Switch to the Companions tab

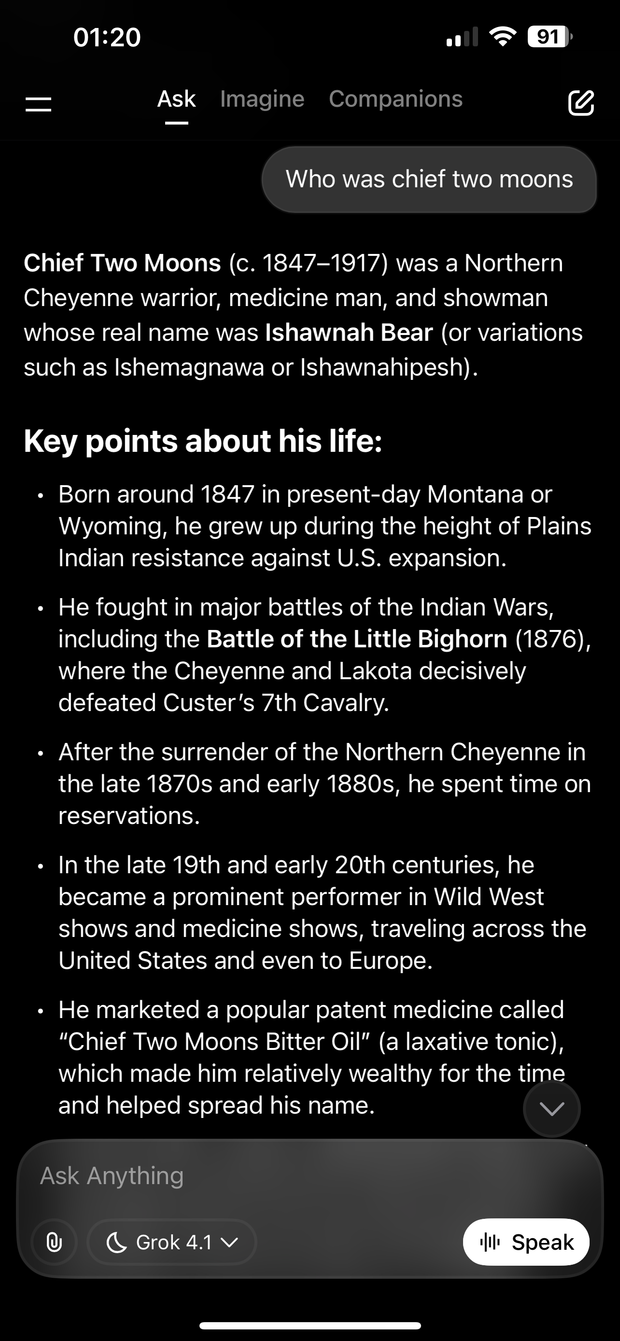click(395, 99)
